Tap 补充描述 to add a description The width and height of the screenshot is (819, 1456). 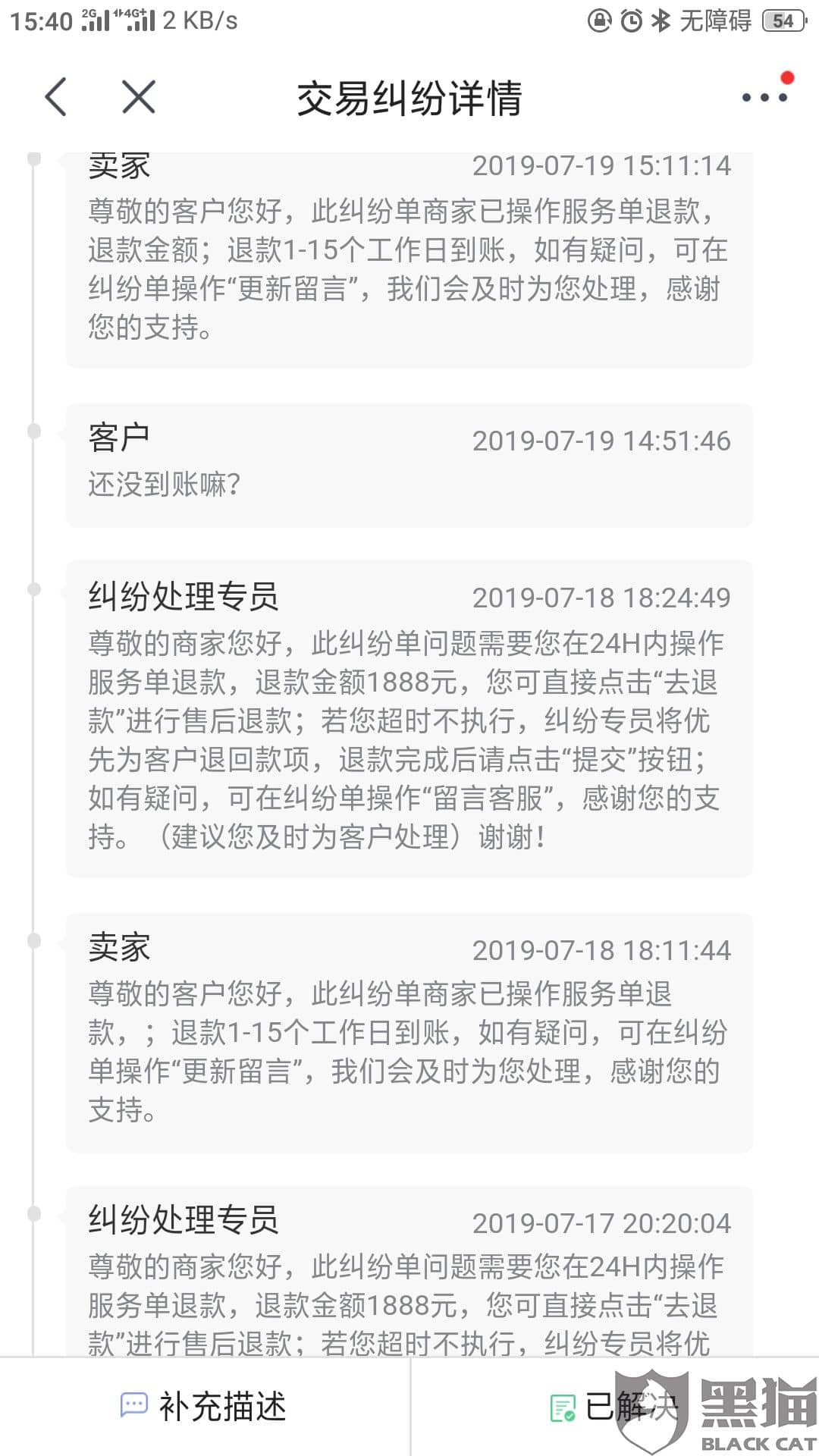205,1407
